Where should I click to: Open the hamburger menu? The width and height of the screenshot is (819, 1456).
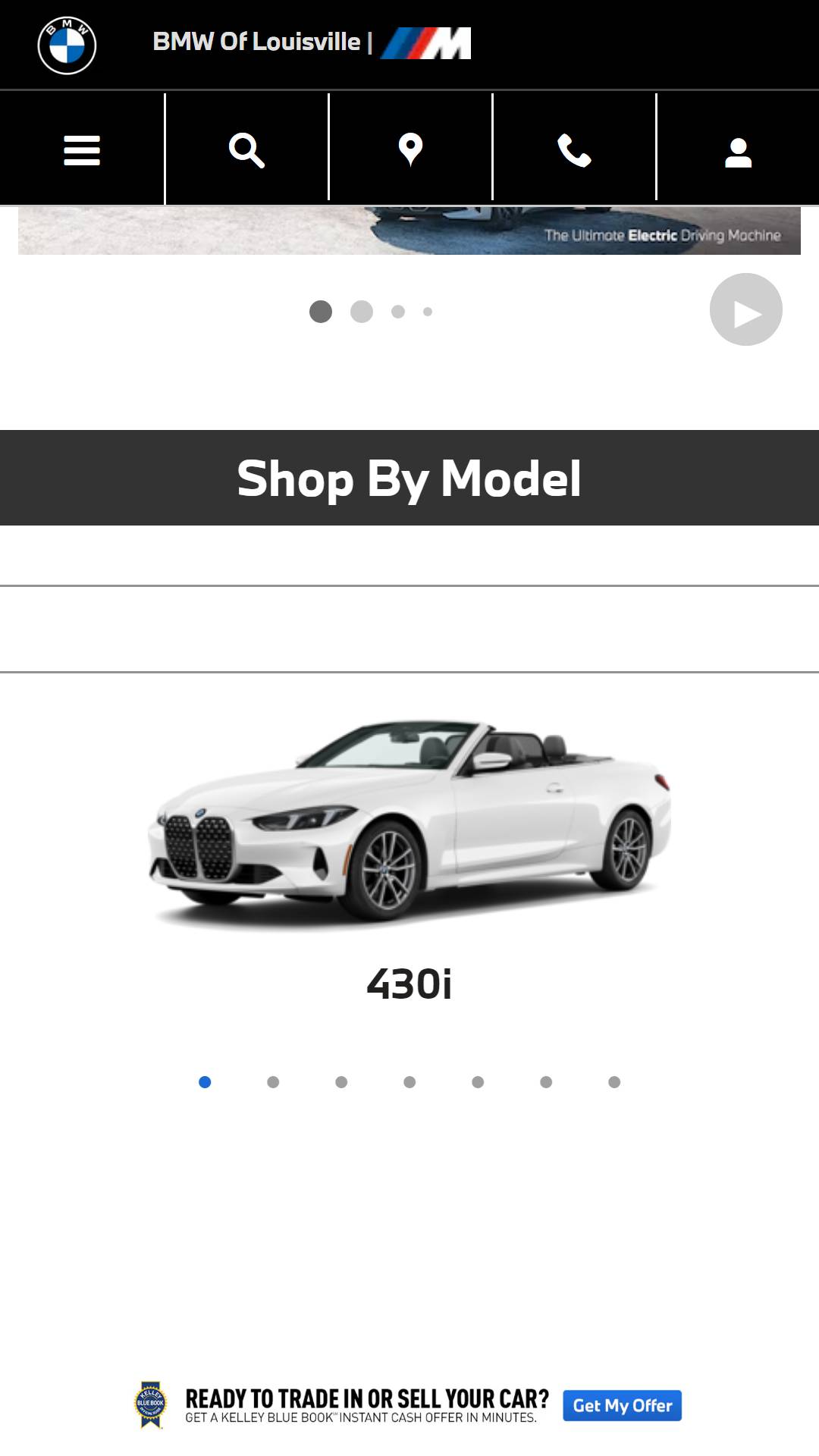click(x=82, y=149)
